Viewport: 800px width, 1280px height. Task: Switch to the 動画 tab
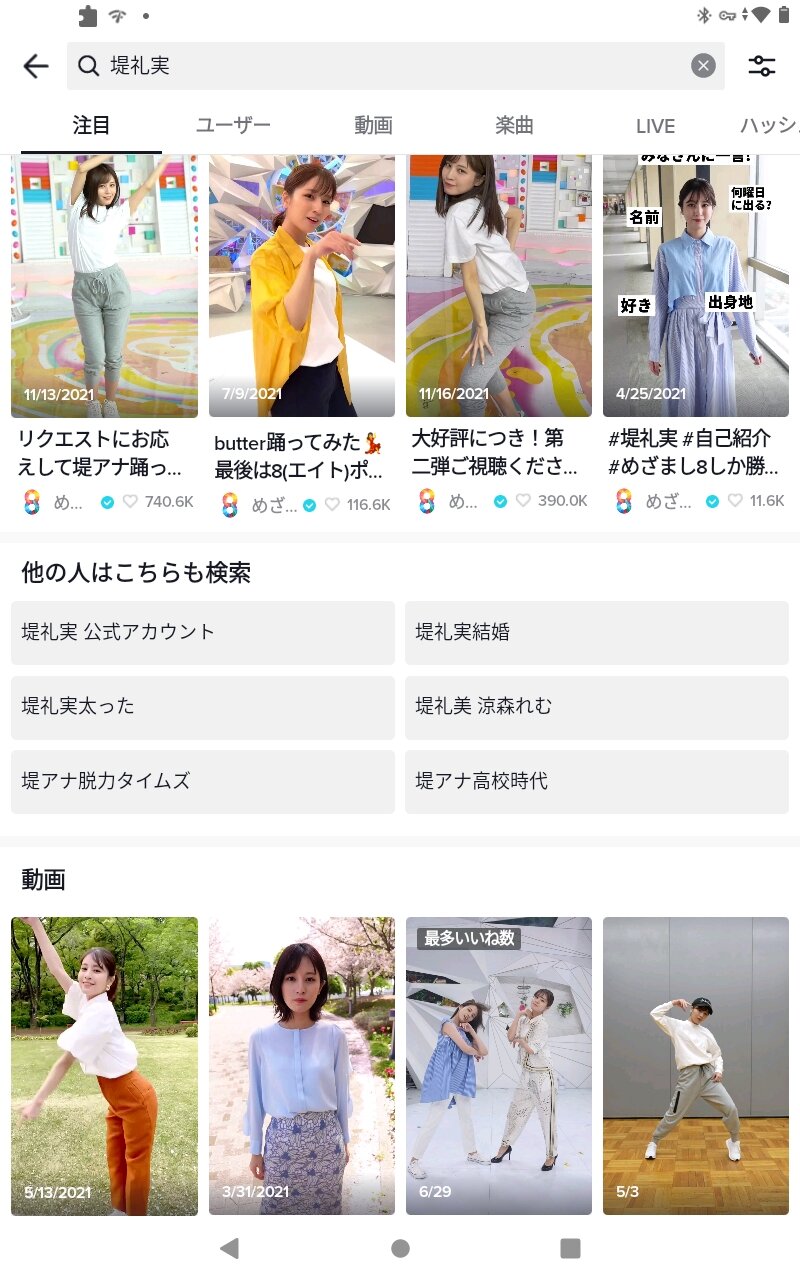point(373,126)
